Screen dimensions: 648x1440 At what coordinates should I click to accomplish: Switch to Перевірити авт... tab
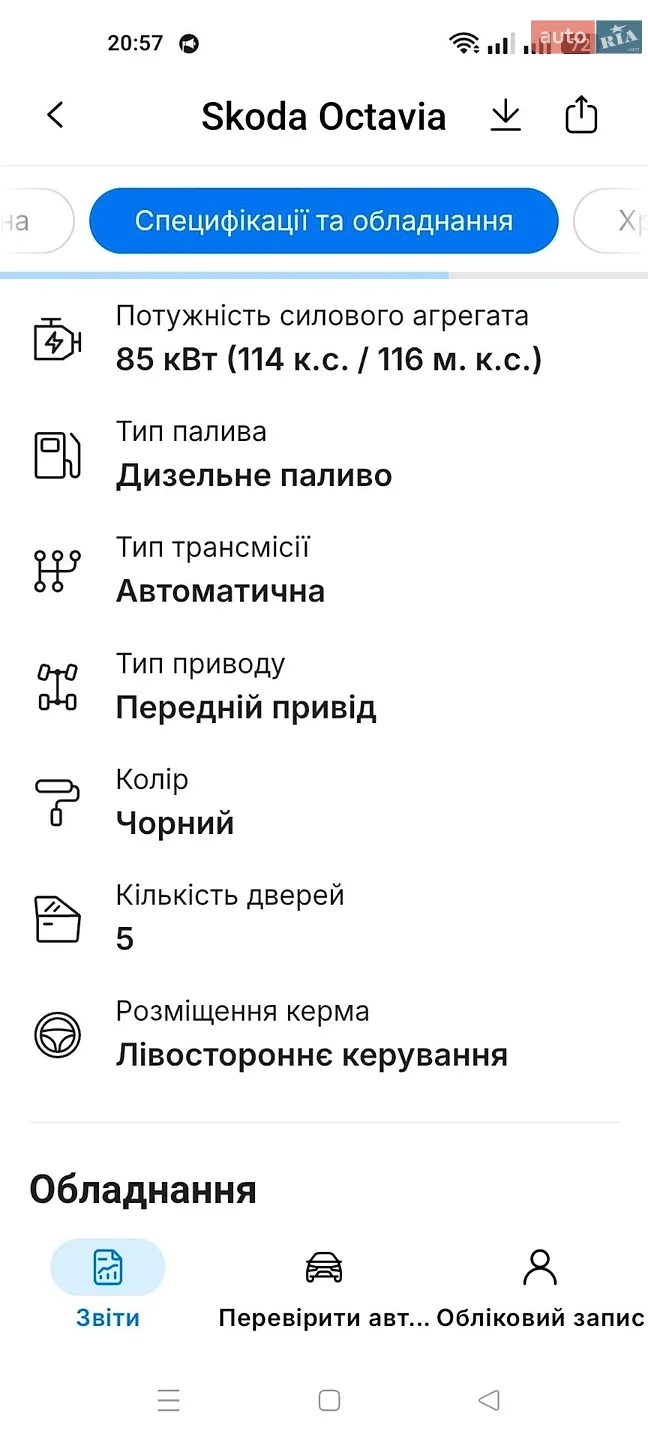tap(324, 1288)
